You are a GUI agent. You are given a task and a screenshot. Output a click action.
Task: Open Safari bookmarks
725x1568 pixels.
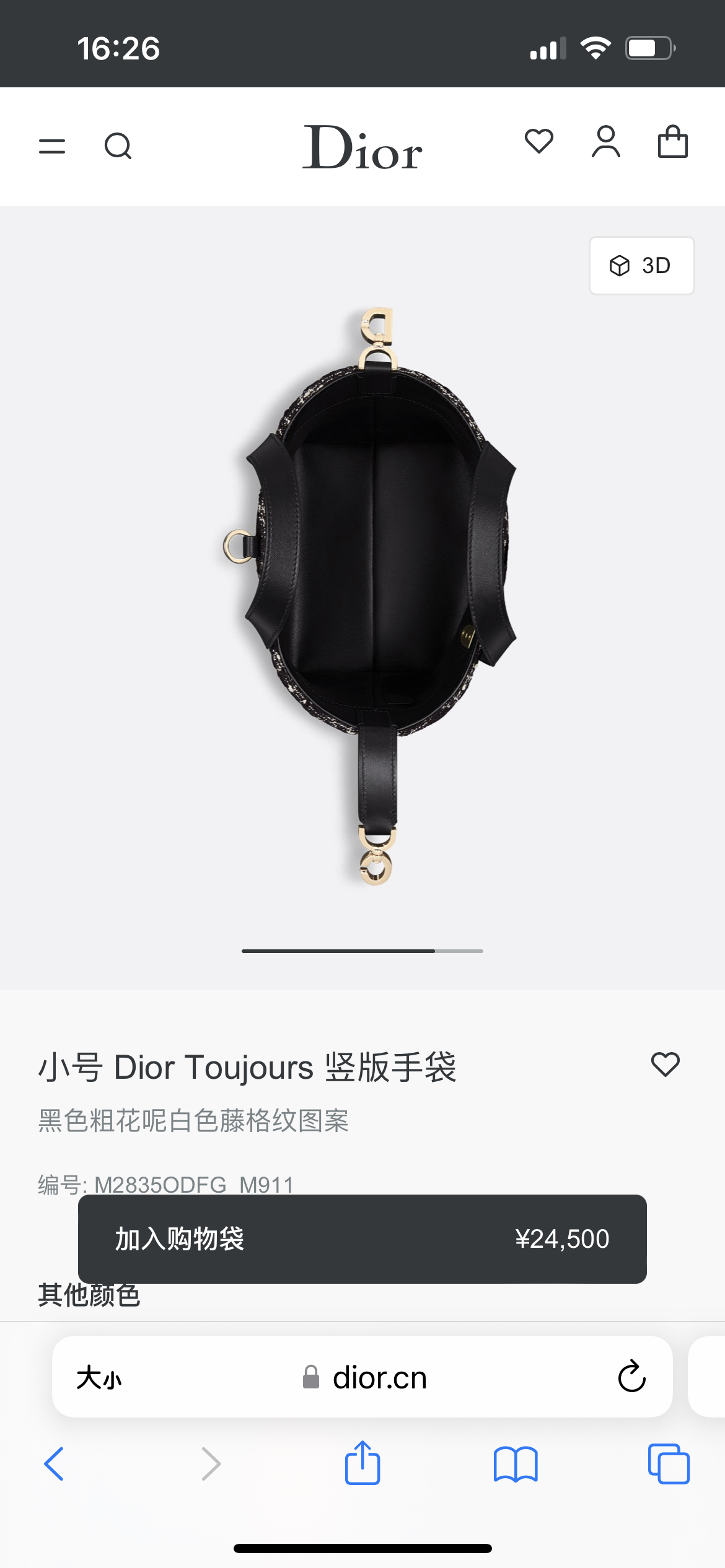(516, 1464)
